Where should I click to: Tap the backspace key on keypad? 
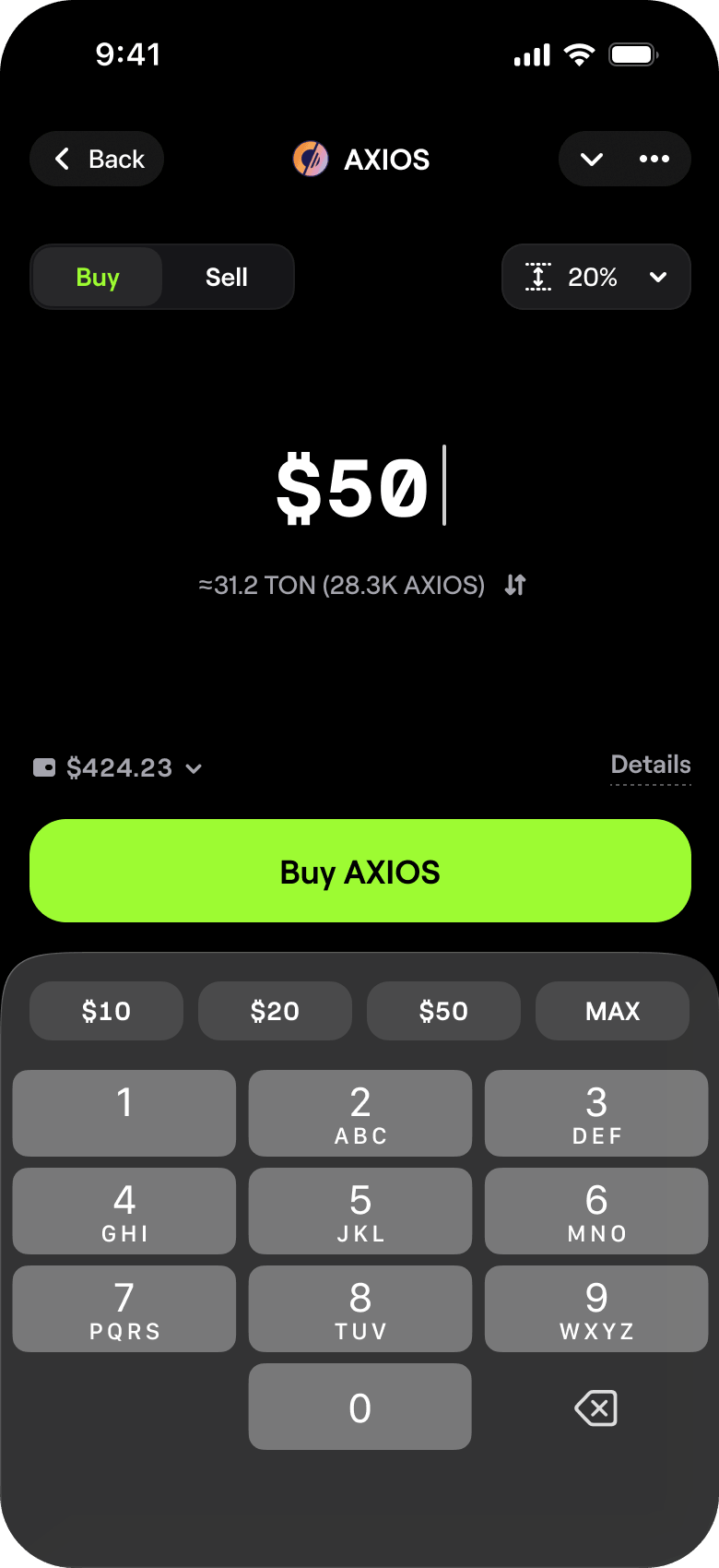(x=596, y=1408)
